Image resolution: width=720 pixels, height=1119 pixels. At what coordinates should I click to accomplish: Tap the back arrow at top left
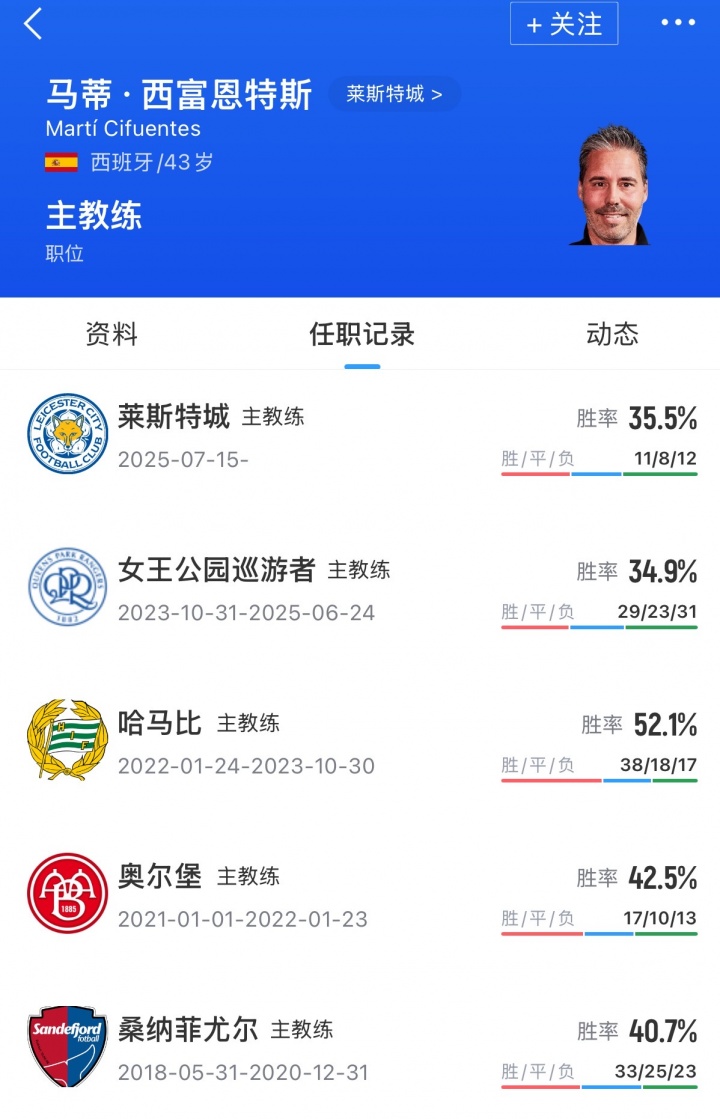pyautogui.click(x=30, y=22)
